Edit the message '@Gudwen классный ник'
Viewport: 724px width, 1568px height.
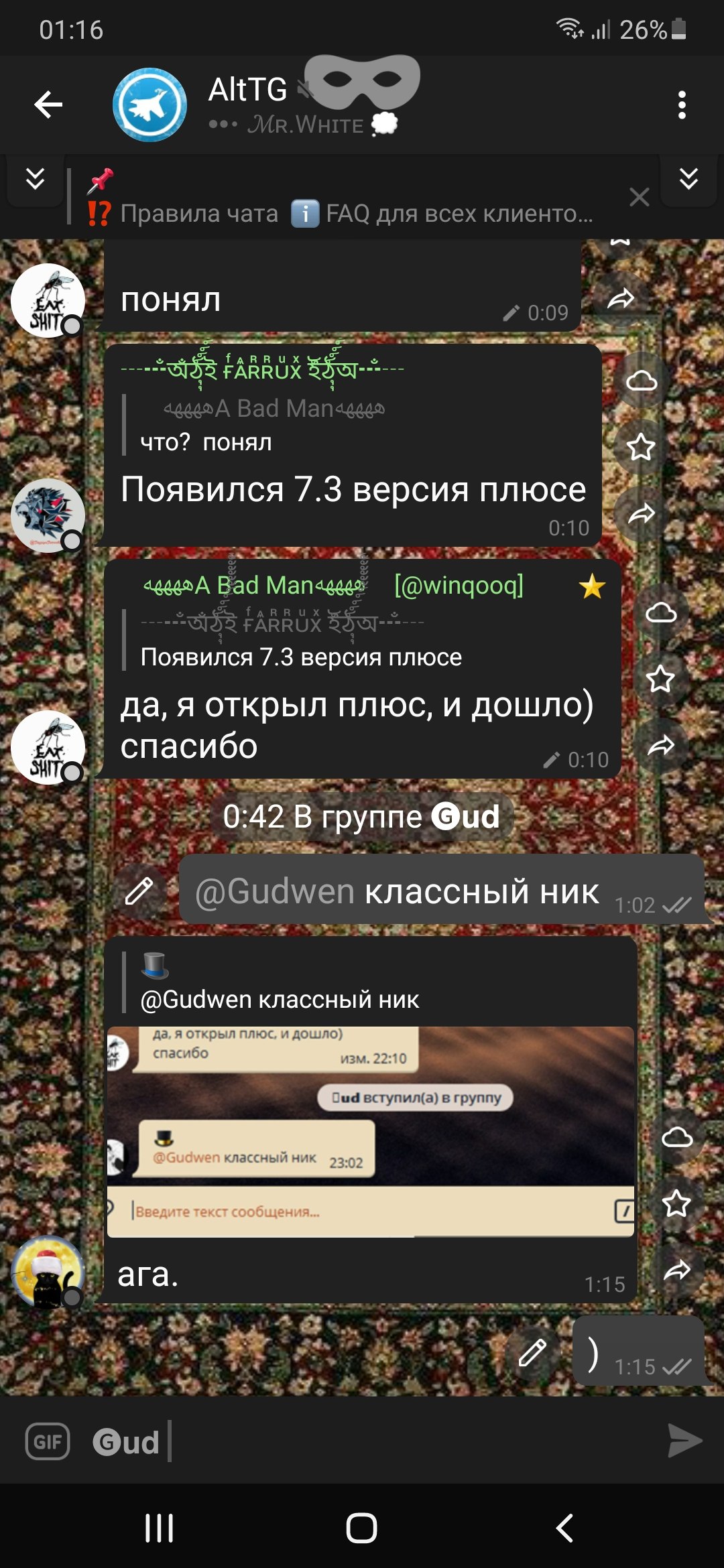139,891
